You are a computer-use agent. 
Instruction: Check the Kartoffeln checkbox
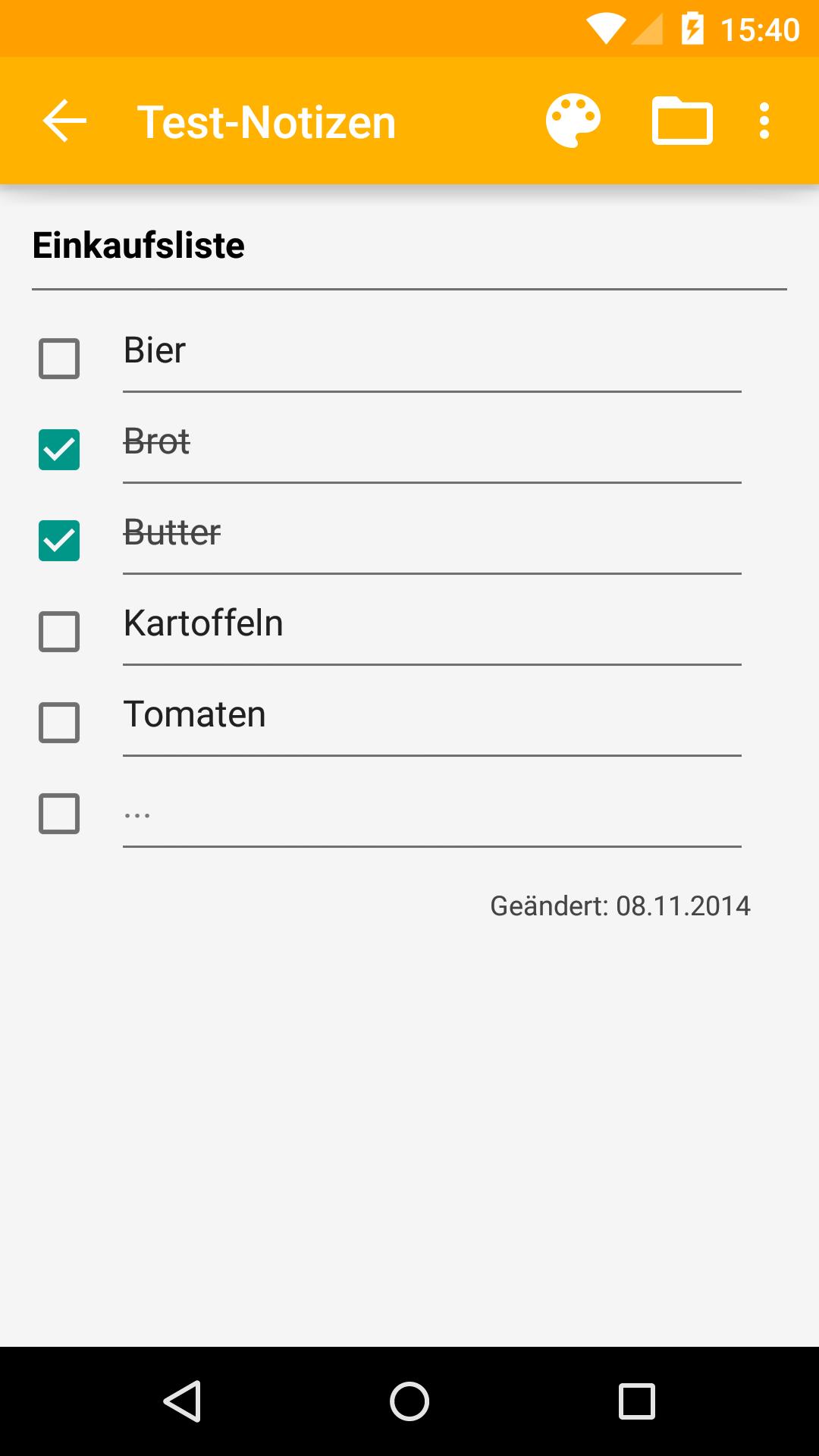point(59,631)
